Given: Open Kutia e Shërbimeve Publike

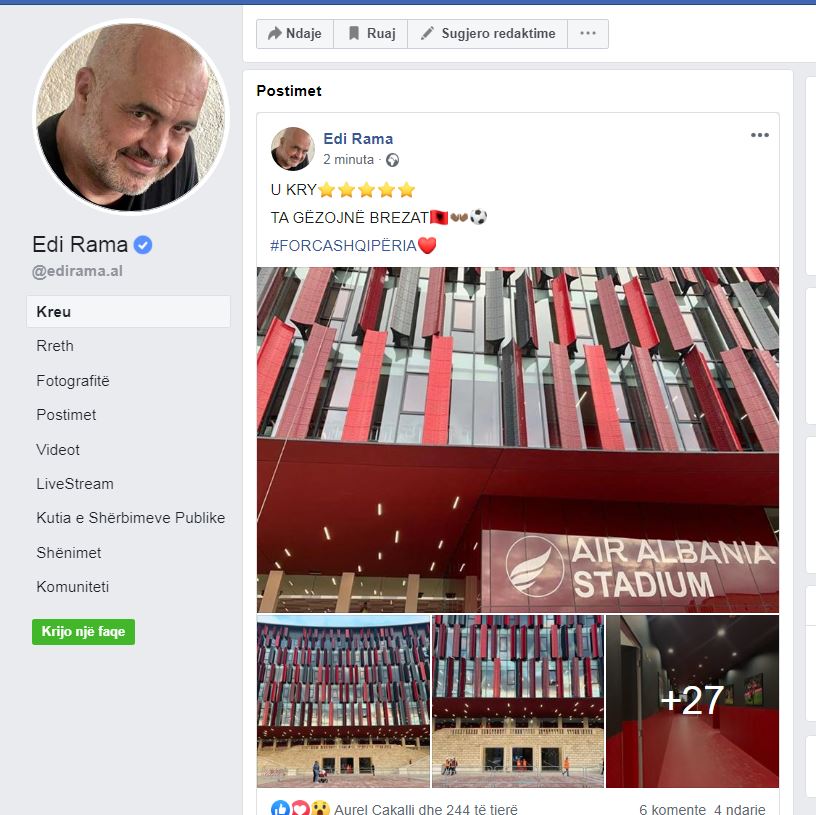Looking at the screenshot, I should coord(130,518).
